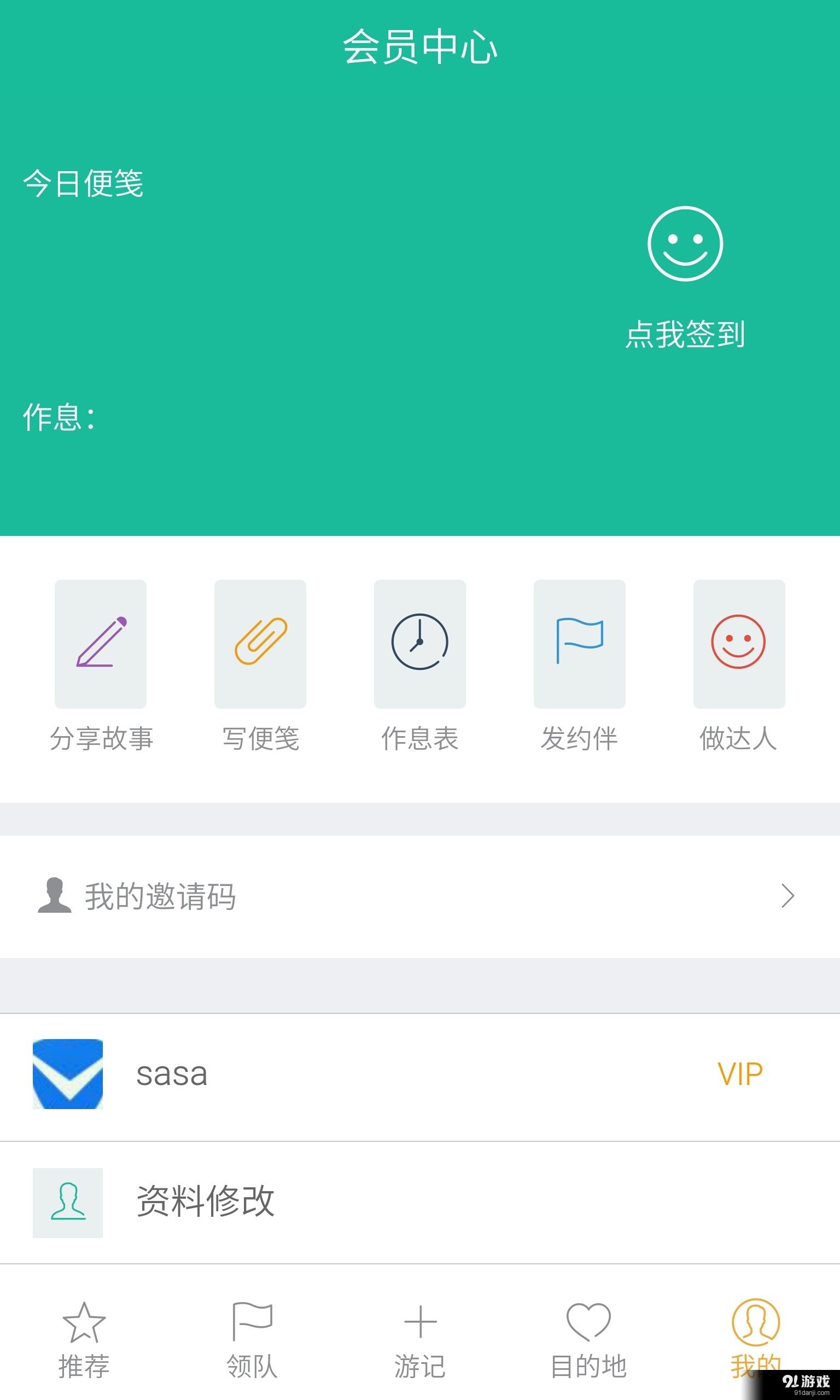
Task: Tap the check-in smiley above 点我签到
Action: (x=685, y=244)
